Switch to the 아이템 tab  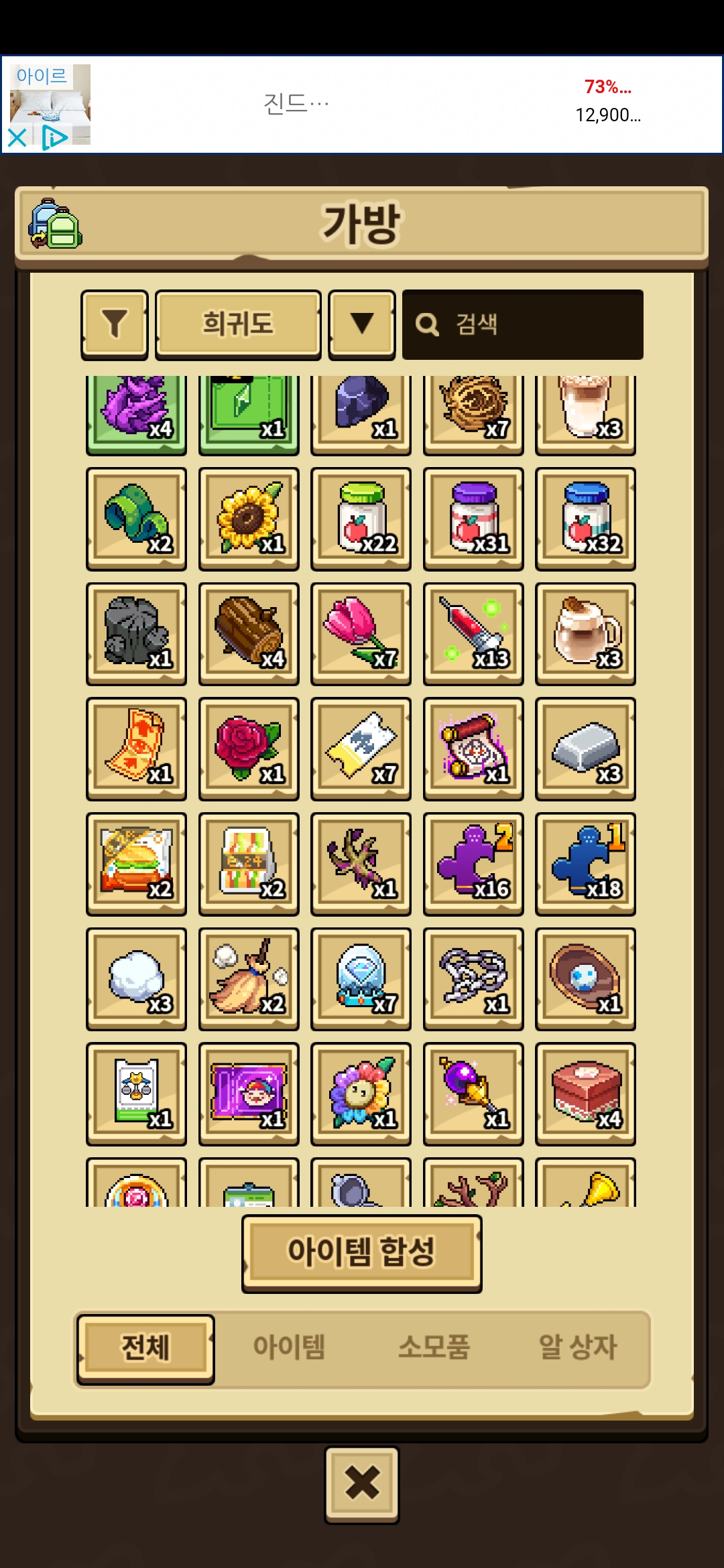coord(289,1348)
